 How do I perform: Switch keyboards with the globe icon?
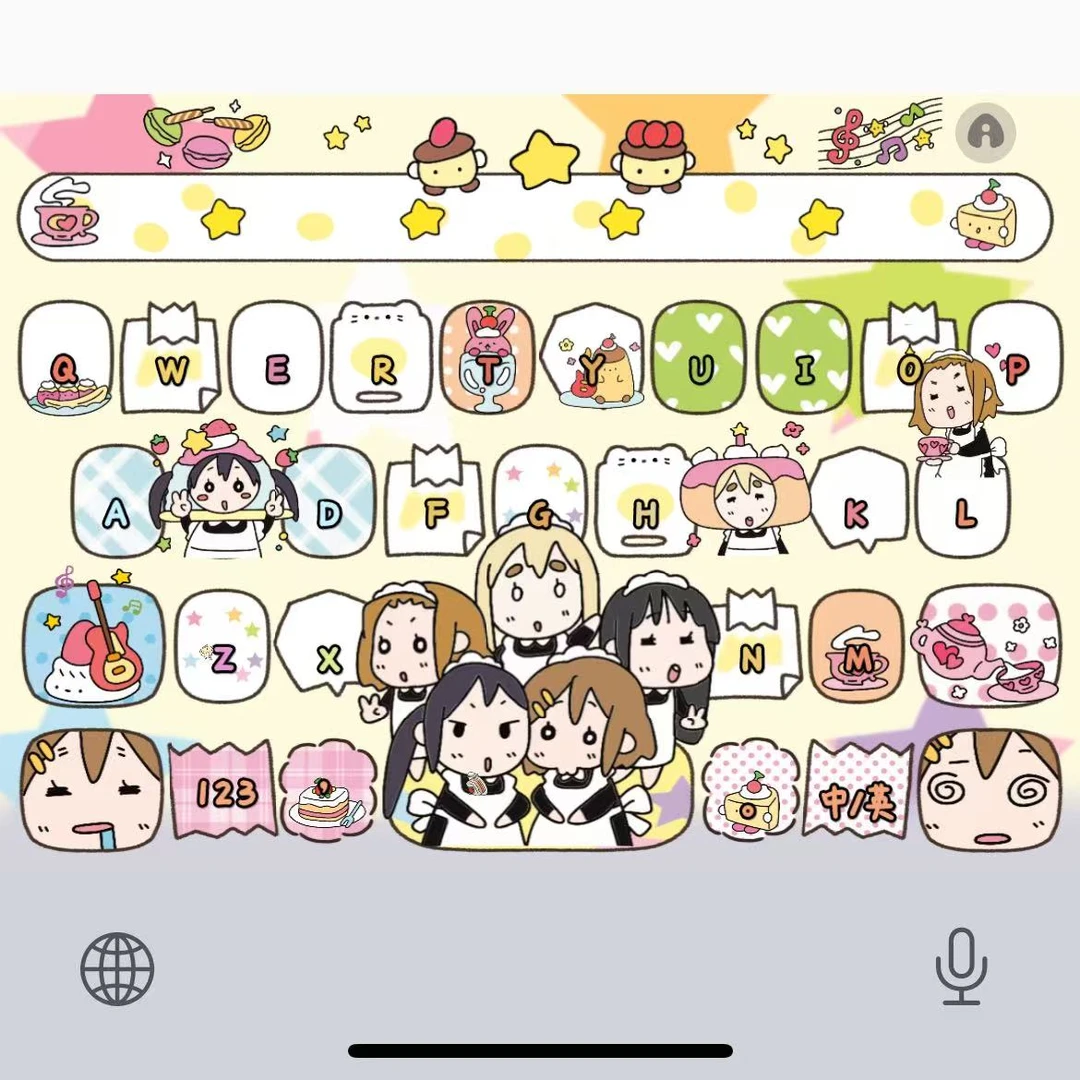pos(117,968)
